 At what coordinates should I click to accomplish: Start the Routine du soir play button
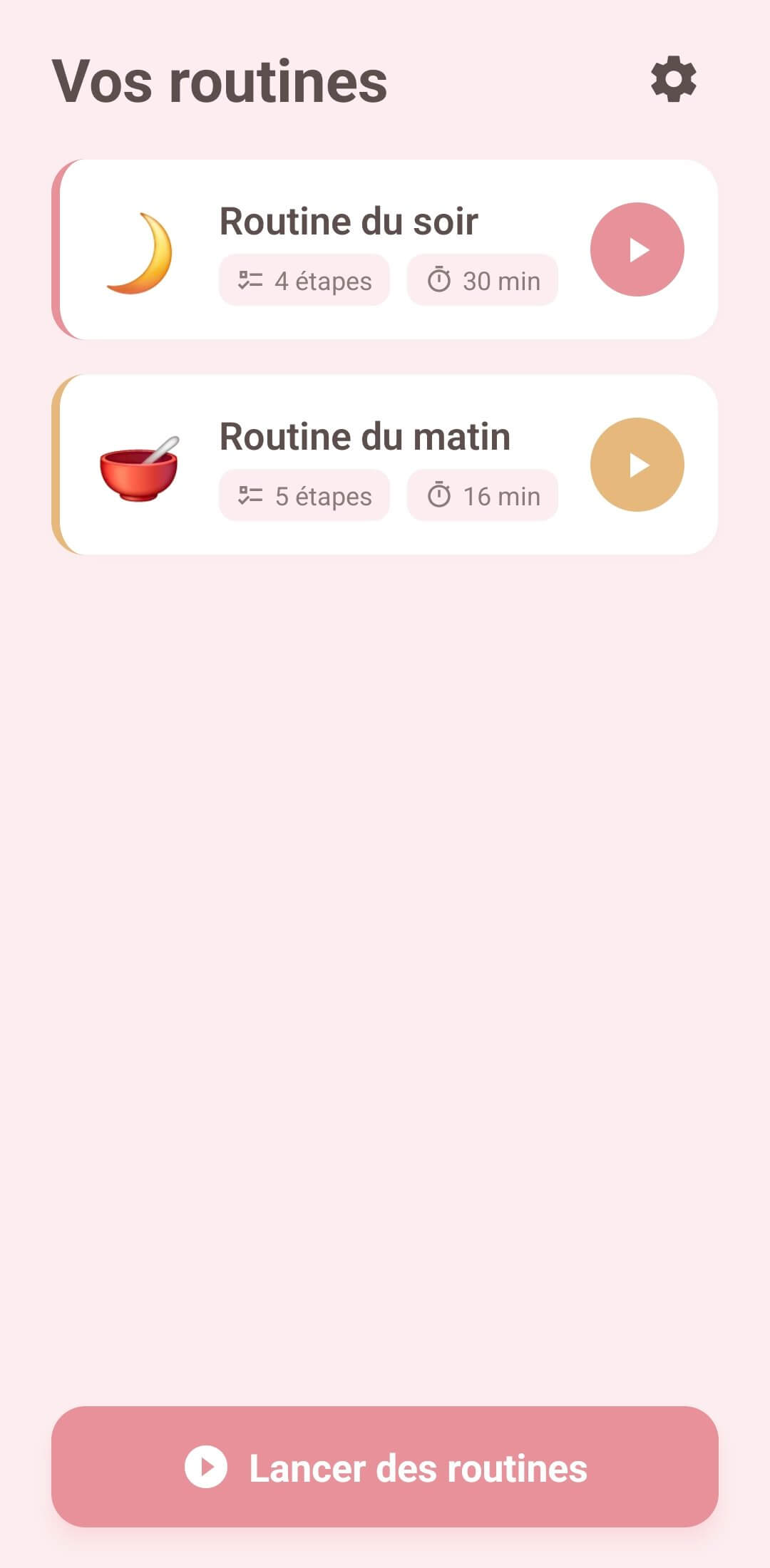[637, 249]
